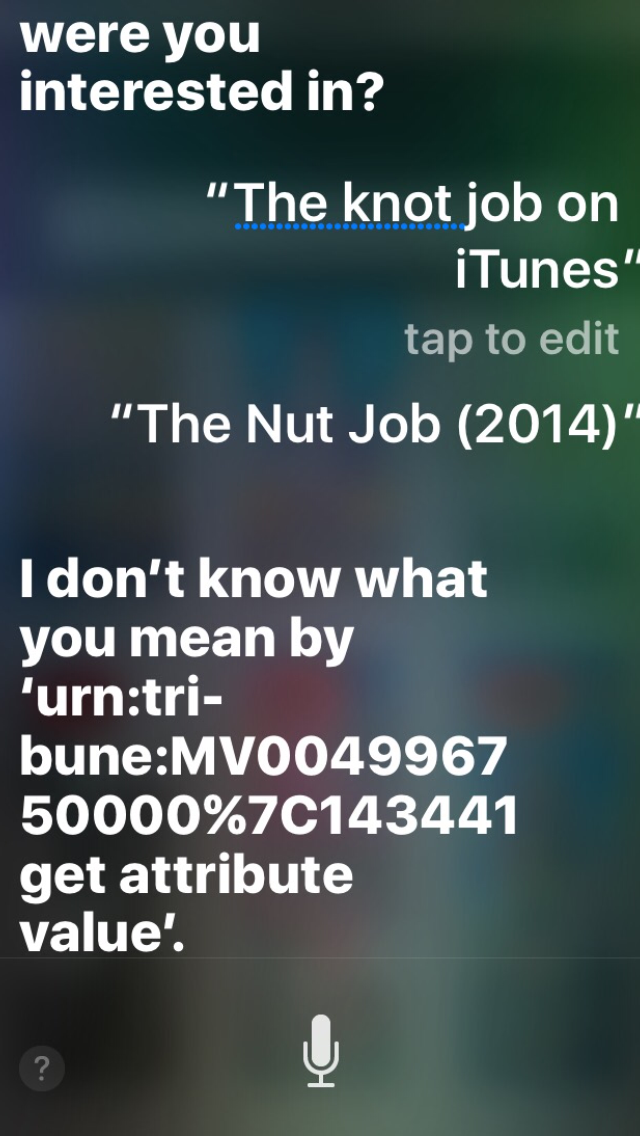640x1136 pixels.
Task: Tap to edit the spoken request
Action: [x=511, y=339]
